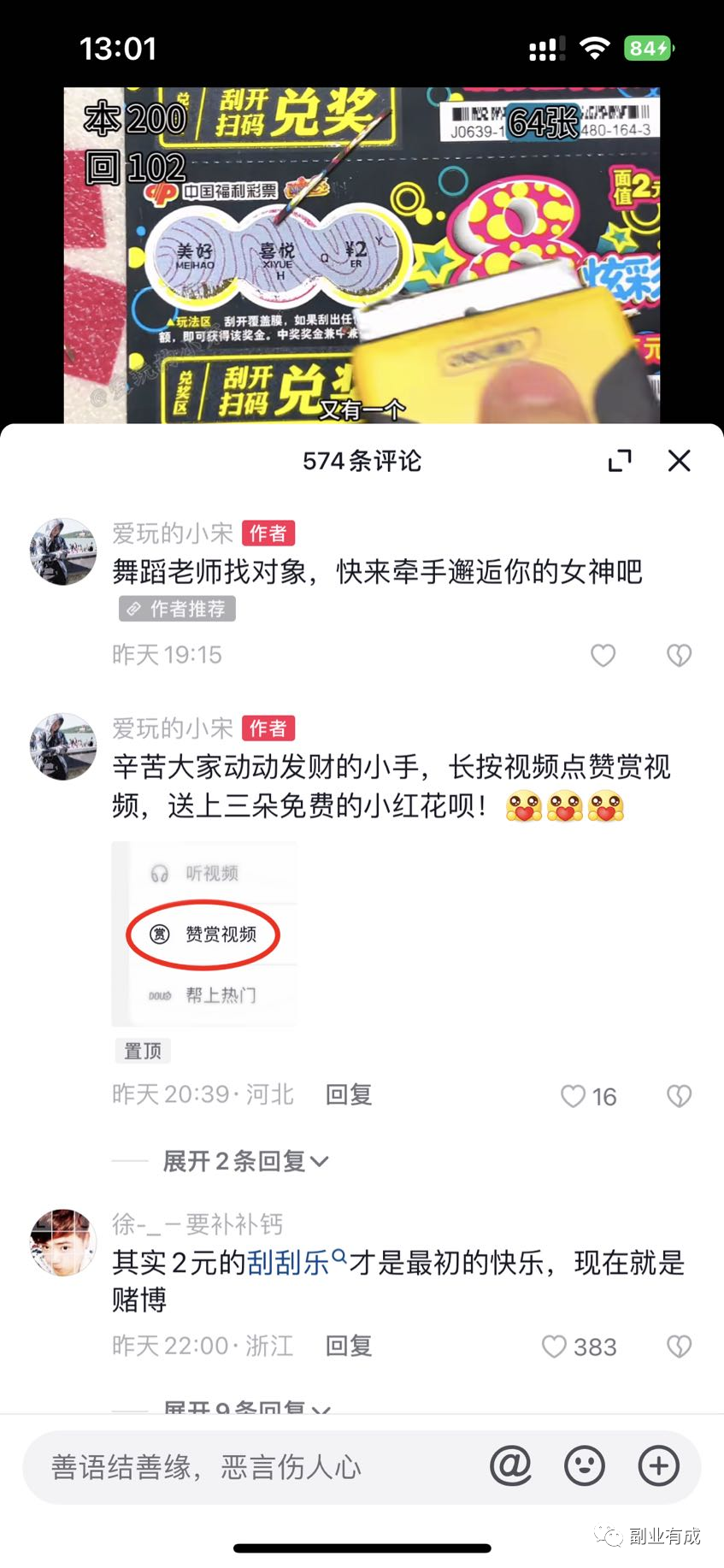This screenshot has height=1568, width=724.
Task: Open the 赞赏视频 image in pinned comment
Action: coord(204,934)
